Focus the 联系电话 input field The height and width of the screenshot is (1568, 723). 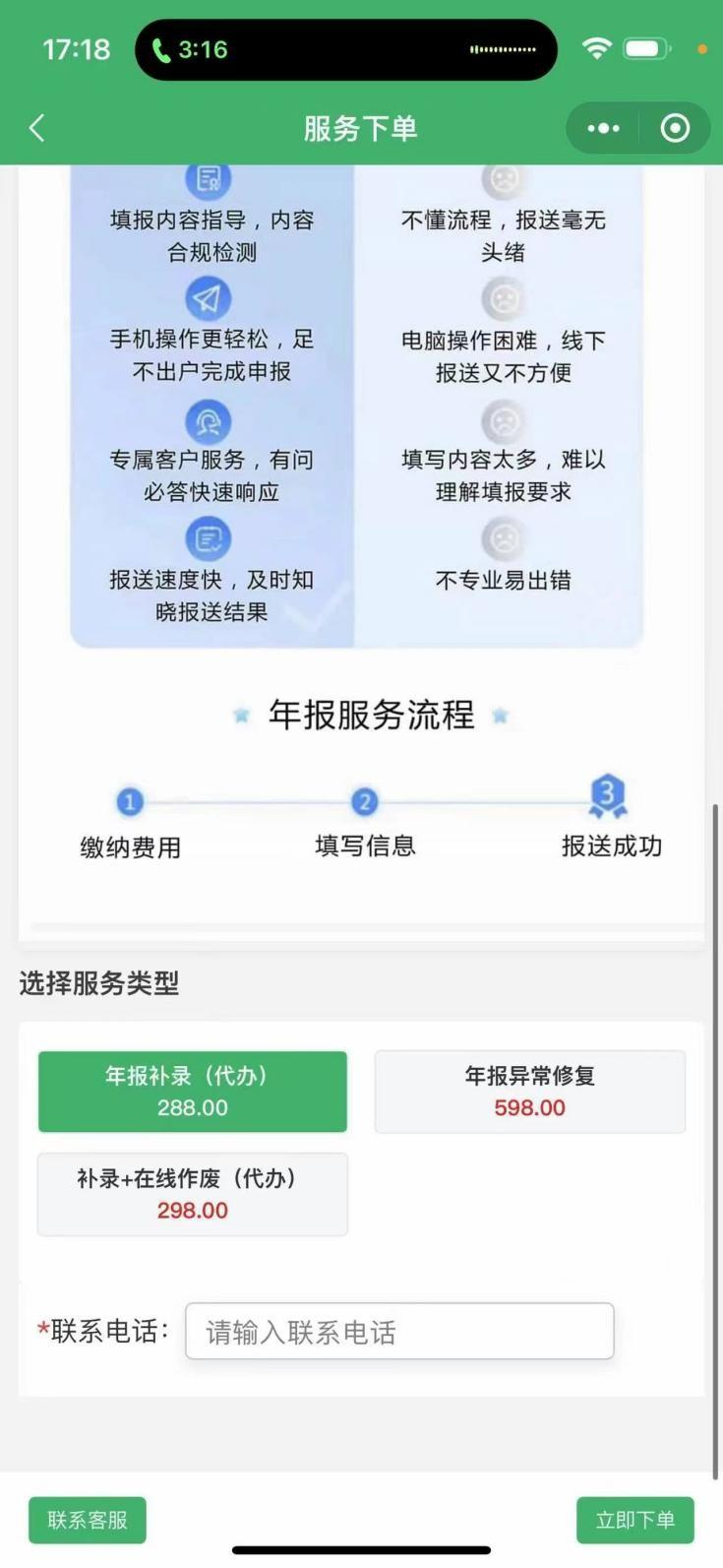399,1332
